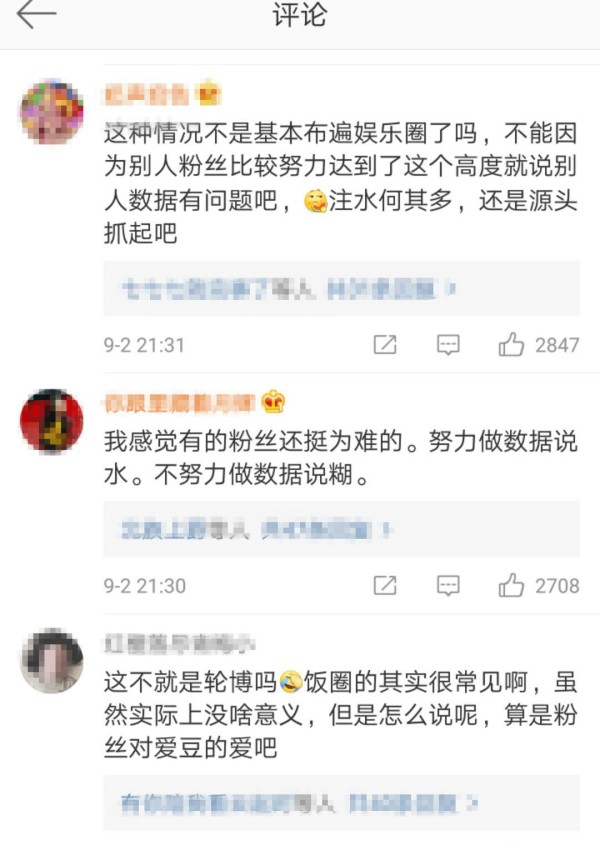Go back from the comments page
This screenshot has height=846, width=600.
36,17
